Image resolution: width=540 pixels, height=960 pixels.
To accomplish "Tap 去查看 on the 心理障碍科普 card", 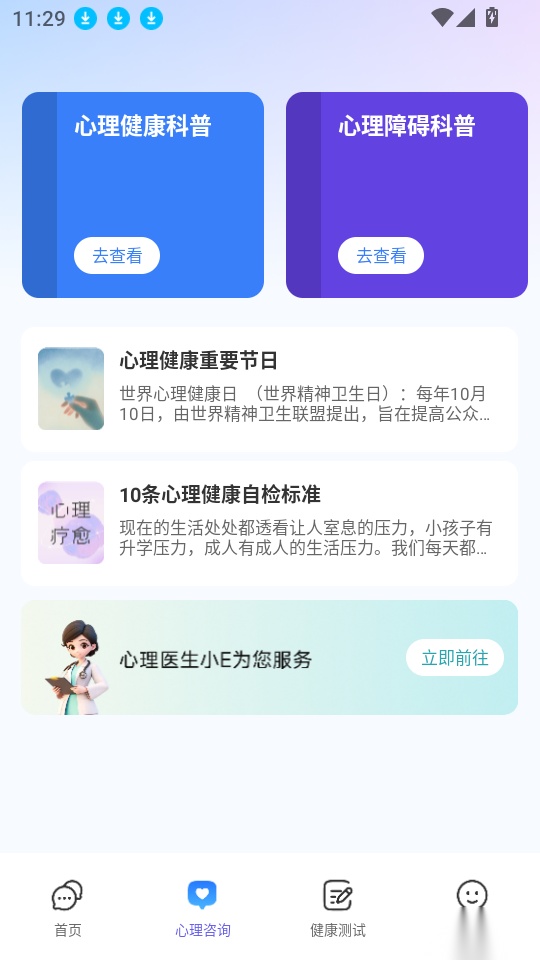I will (381, 255).
